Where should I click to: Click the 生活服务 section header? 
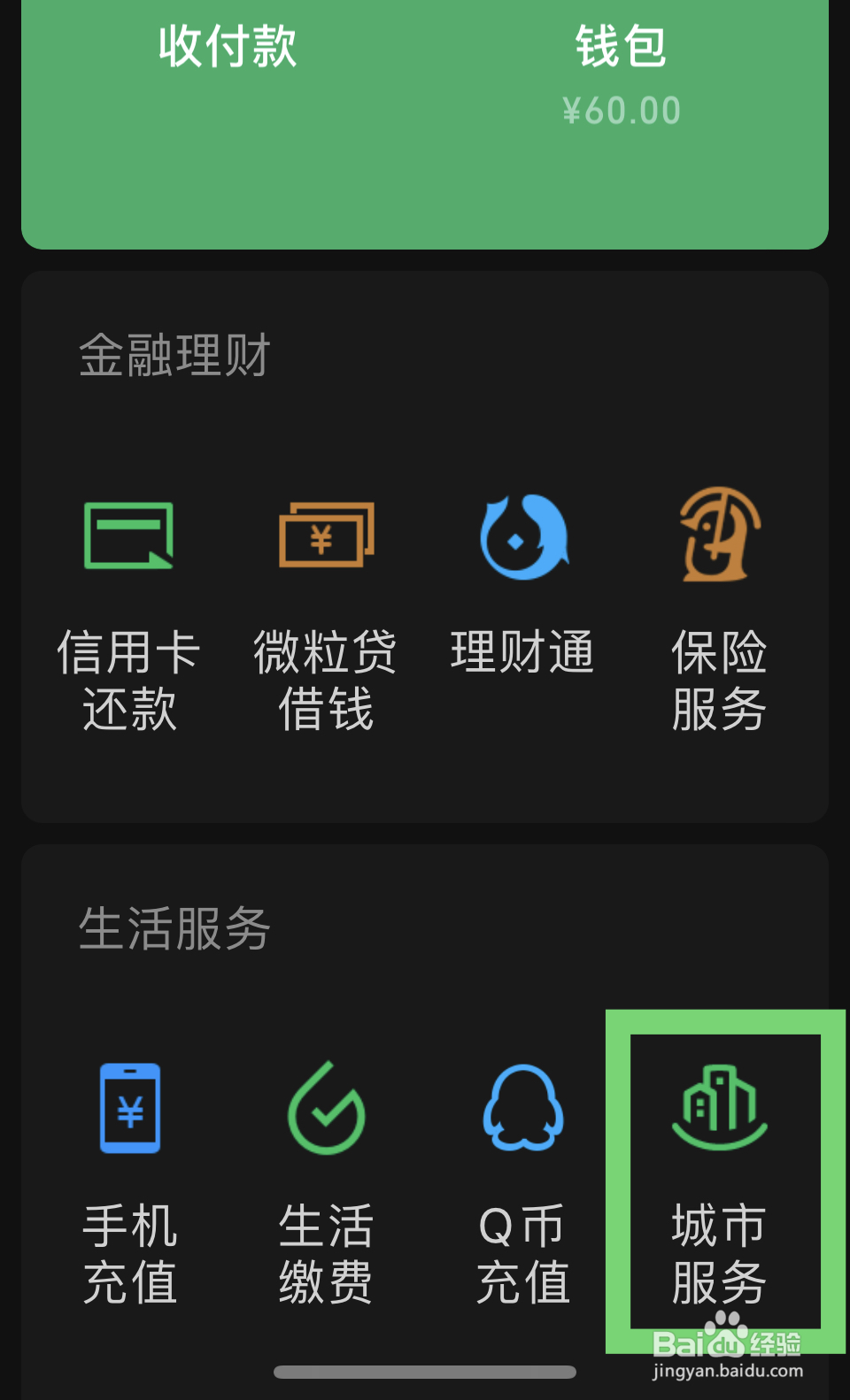click(x=174, y=929)
